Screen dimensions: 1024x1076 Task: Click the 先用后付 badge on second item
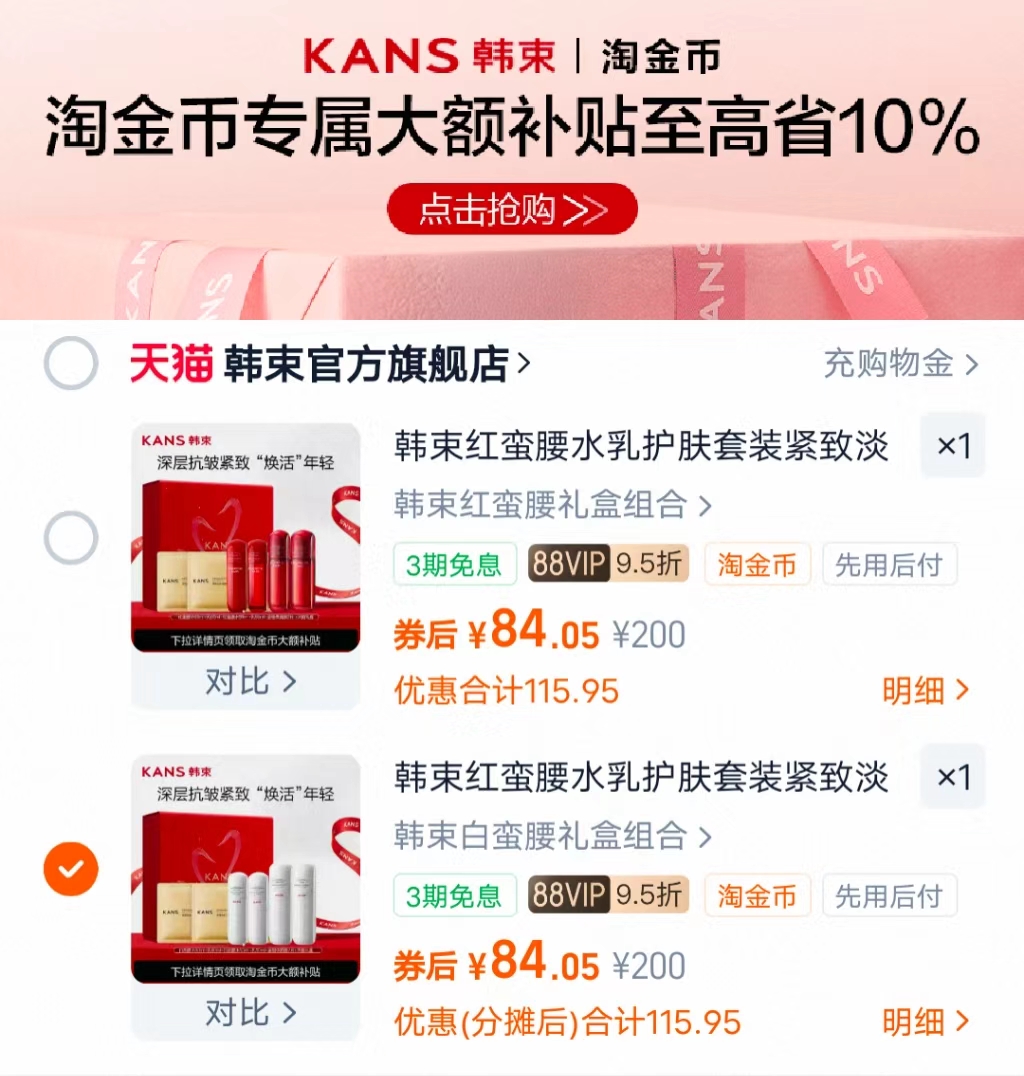889,896
